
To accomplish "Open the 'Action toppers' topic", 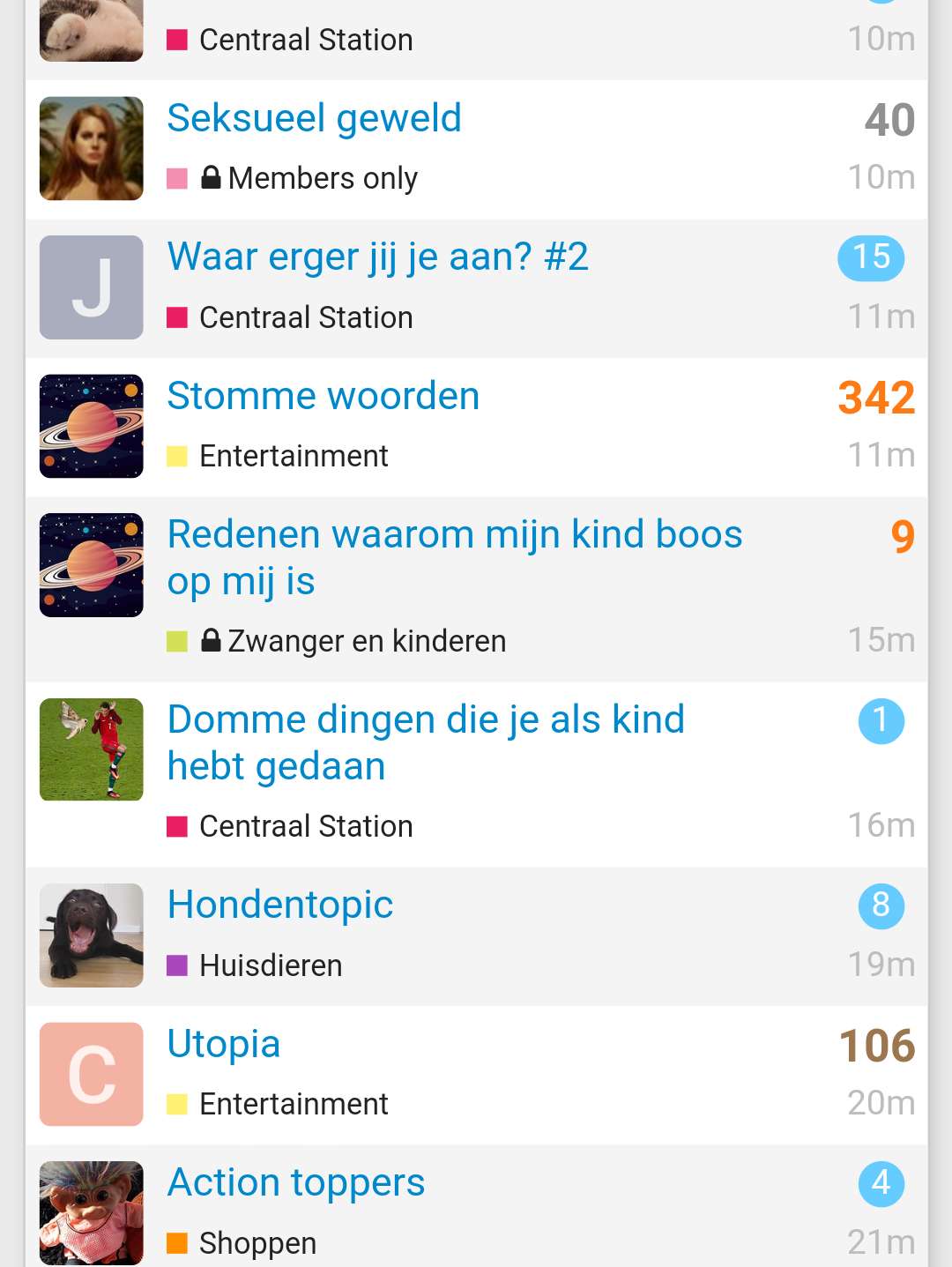I will pos(296,1182).
